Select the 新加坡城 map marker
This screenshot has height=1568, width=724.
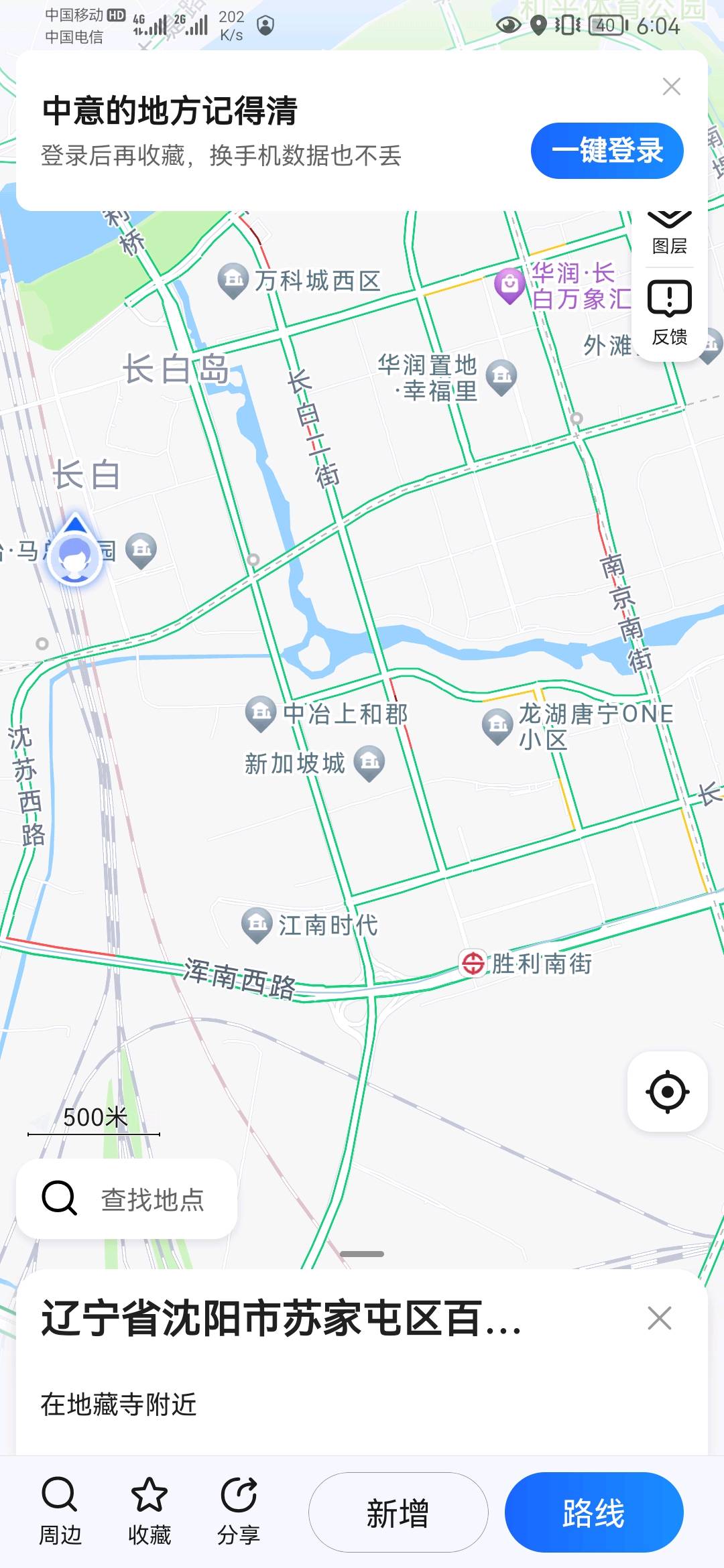click(x=369, y=762)
